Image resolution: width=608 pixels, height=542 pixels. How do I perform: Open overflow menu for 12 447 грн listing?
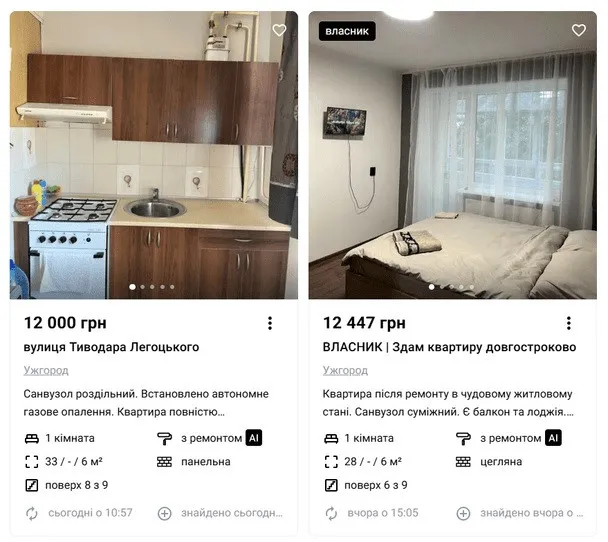click(x=568, y=323)
